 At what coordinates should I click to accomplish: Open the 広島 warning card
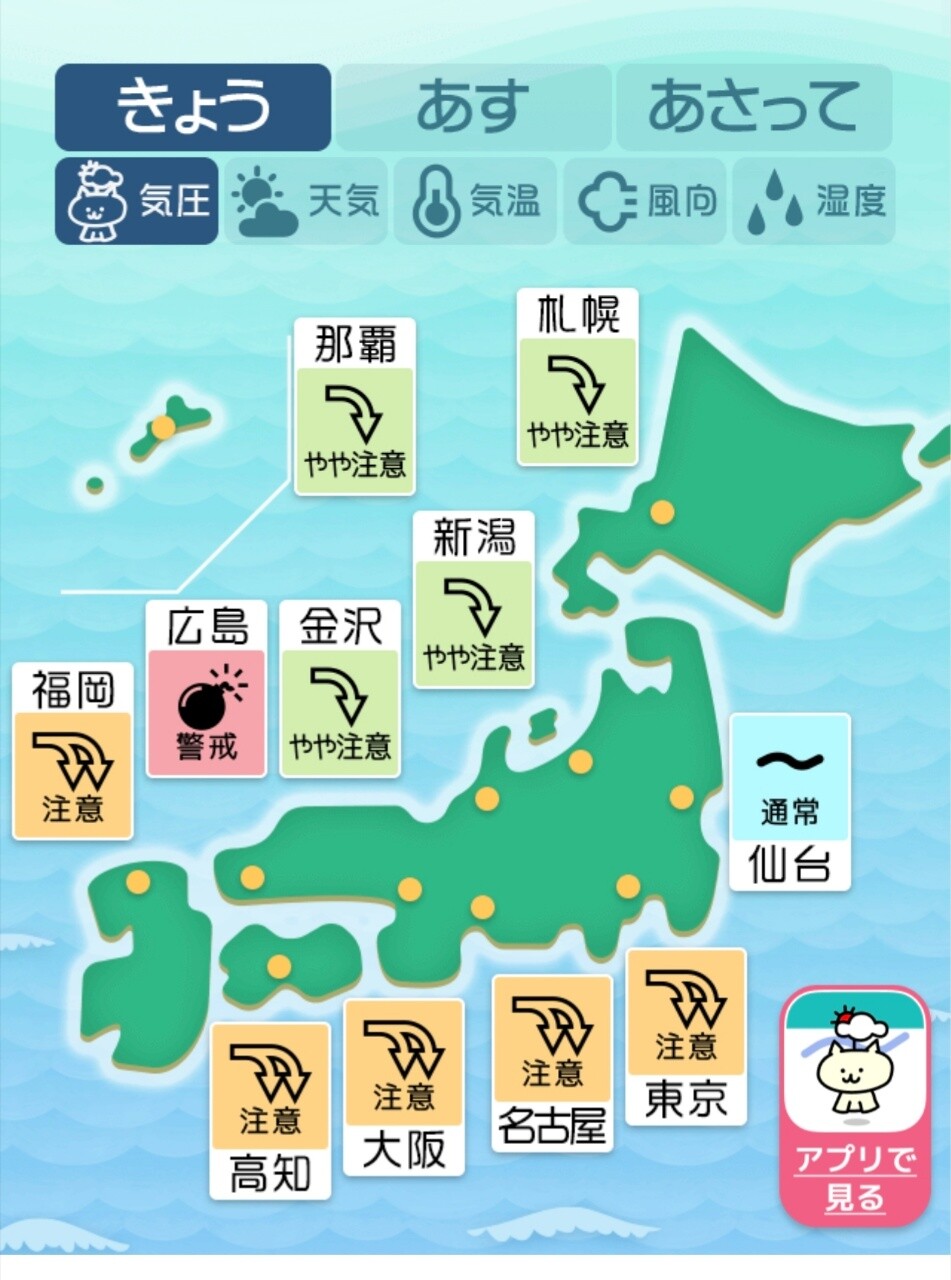207,689
